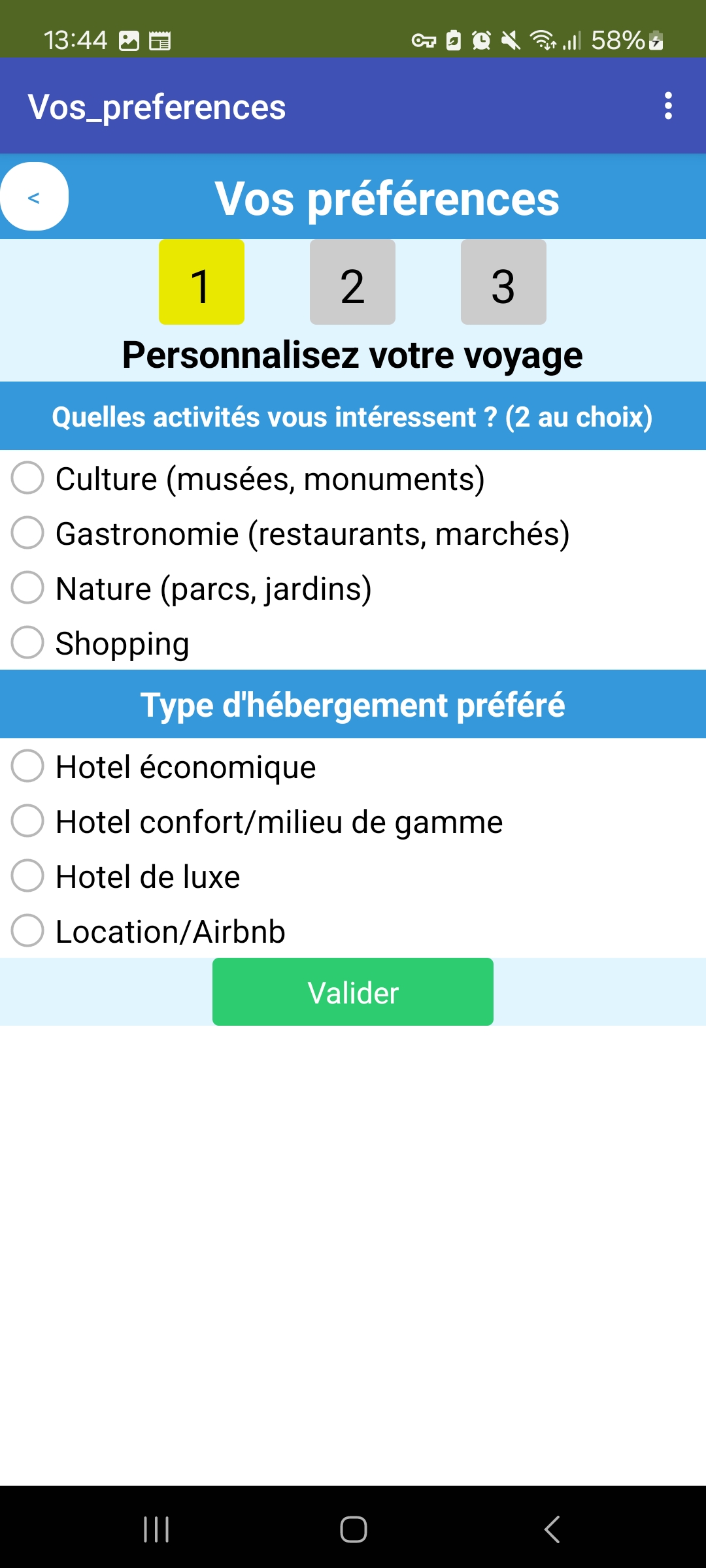Pick Nature (parcs, jardins)

click(x=192, y=588)
